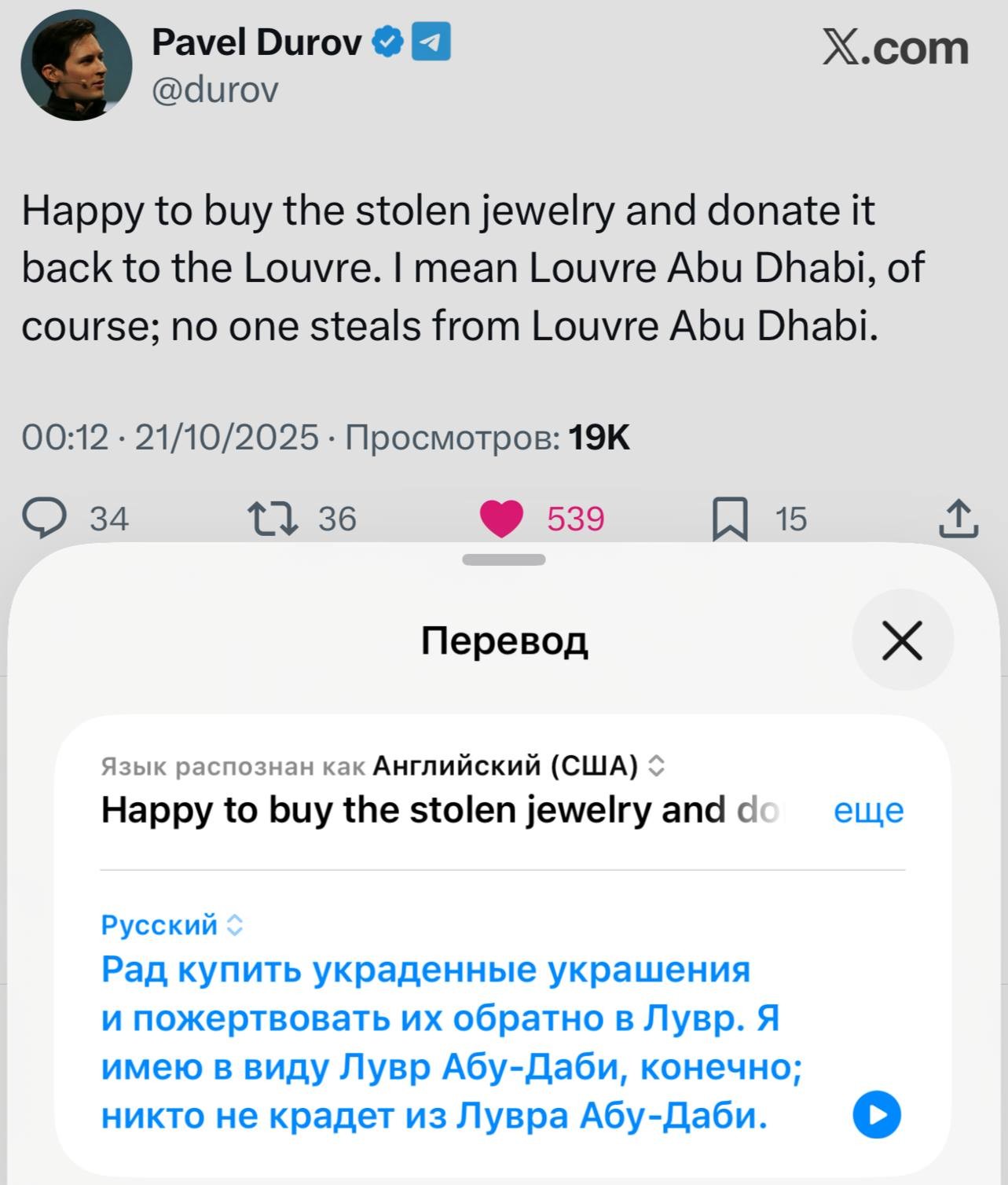Screen dimensions: 1008x1185
Task: Open replies to Durov's post
Action: [x=45, y=519]
